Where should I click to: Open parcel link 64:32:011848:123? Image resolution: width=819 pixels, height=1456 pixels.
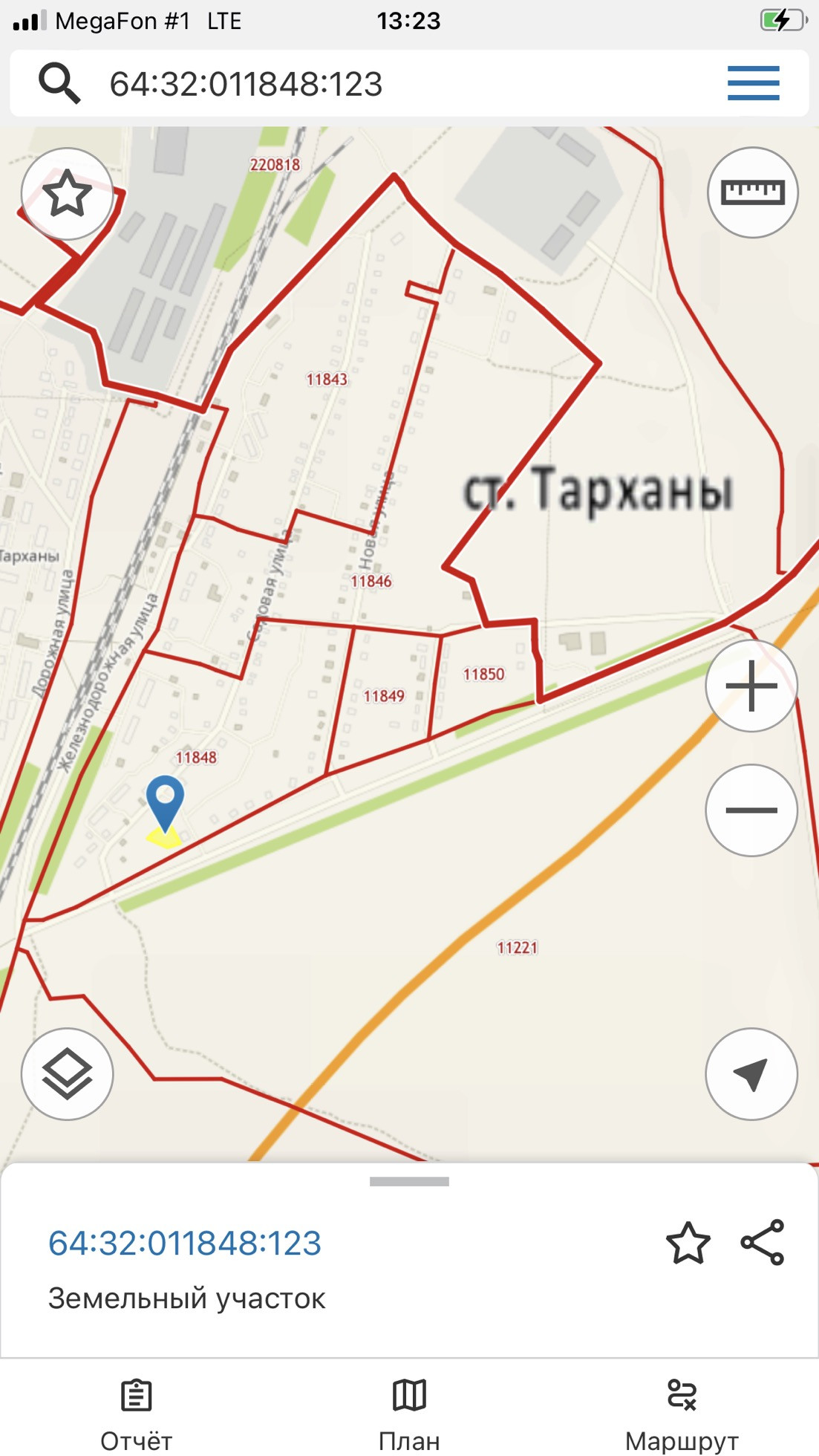coord(185,1243)
